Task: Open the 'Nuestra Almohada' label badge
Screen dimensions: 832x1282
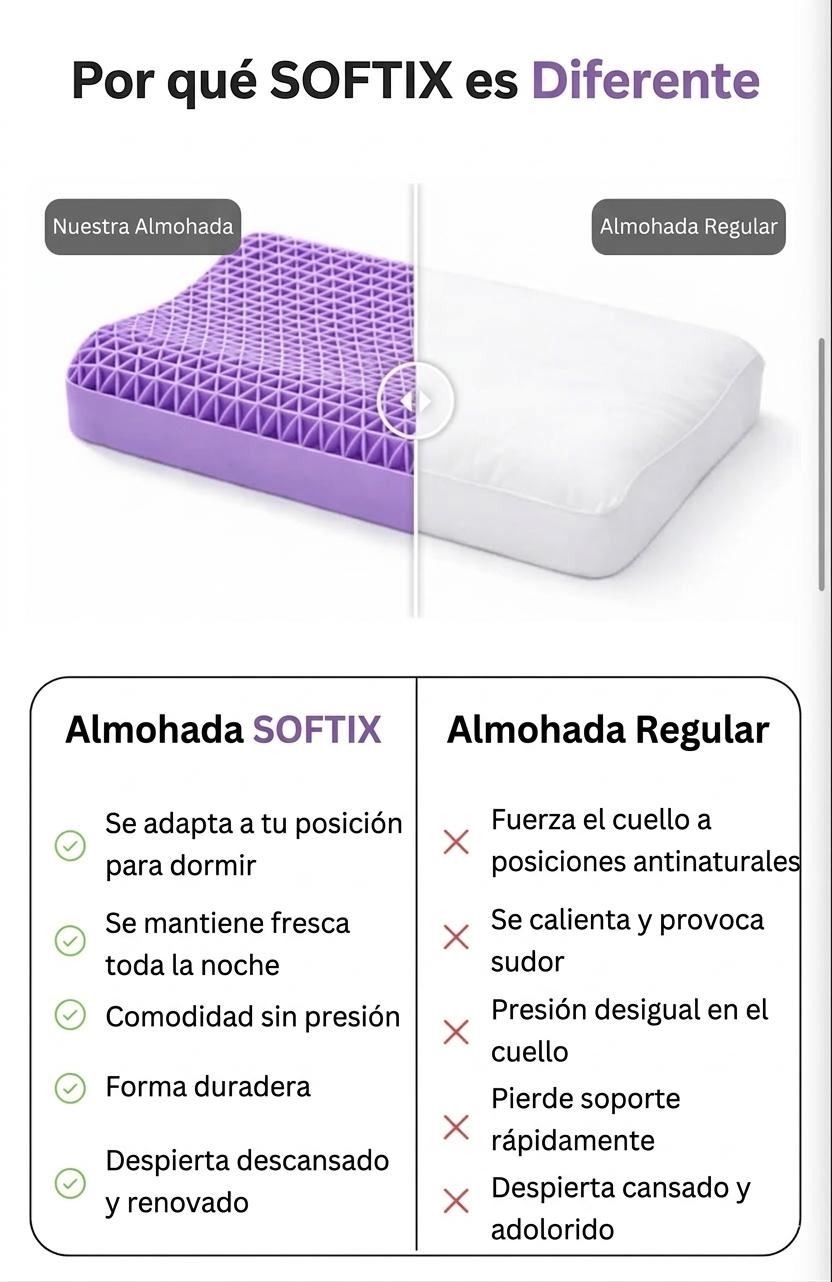Action: point(142,226)
